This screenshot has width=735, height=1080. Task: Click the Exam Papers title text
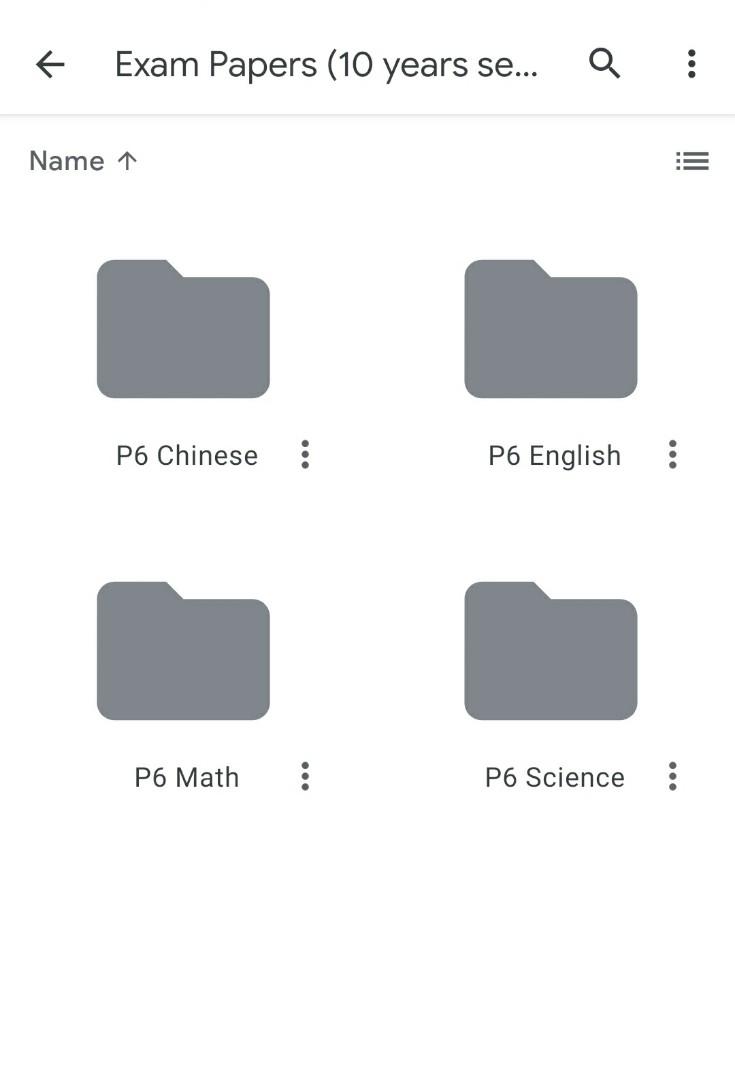328,63
